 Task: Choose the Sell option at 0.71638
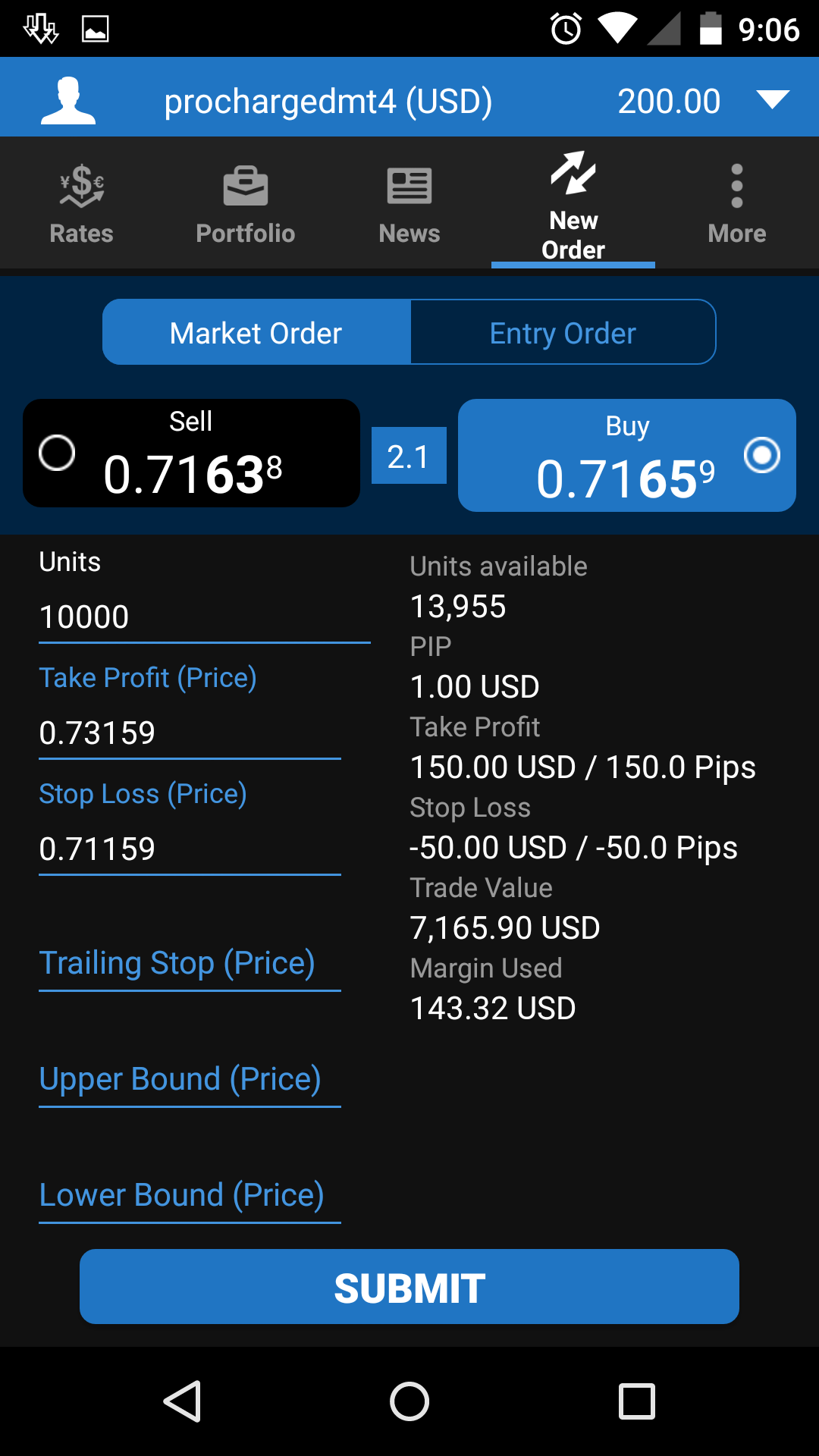pyautogui.click(x=191, y=453)
